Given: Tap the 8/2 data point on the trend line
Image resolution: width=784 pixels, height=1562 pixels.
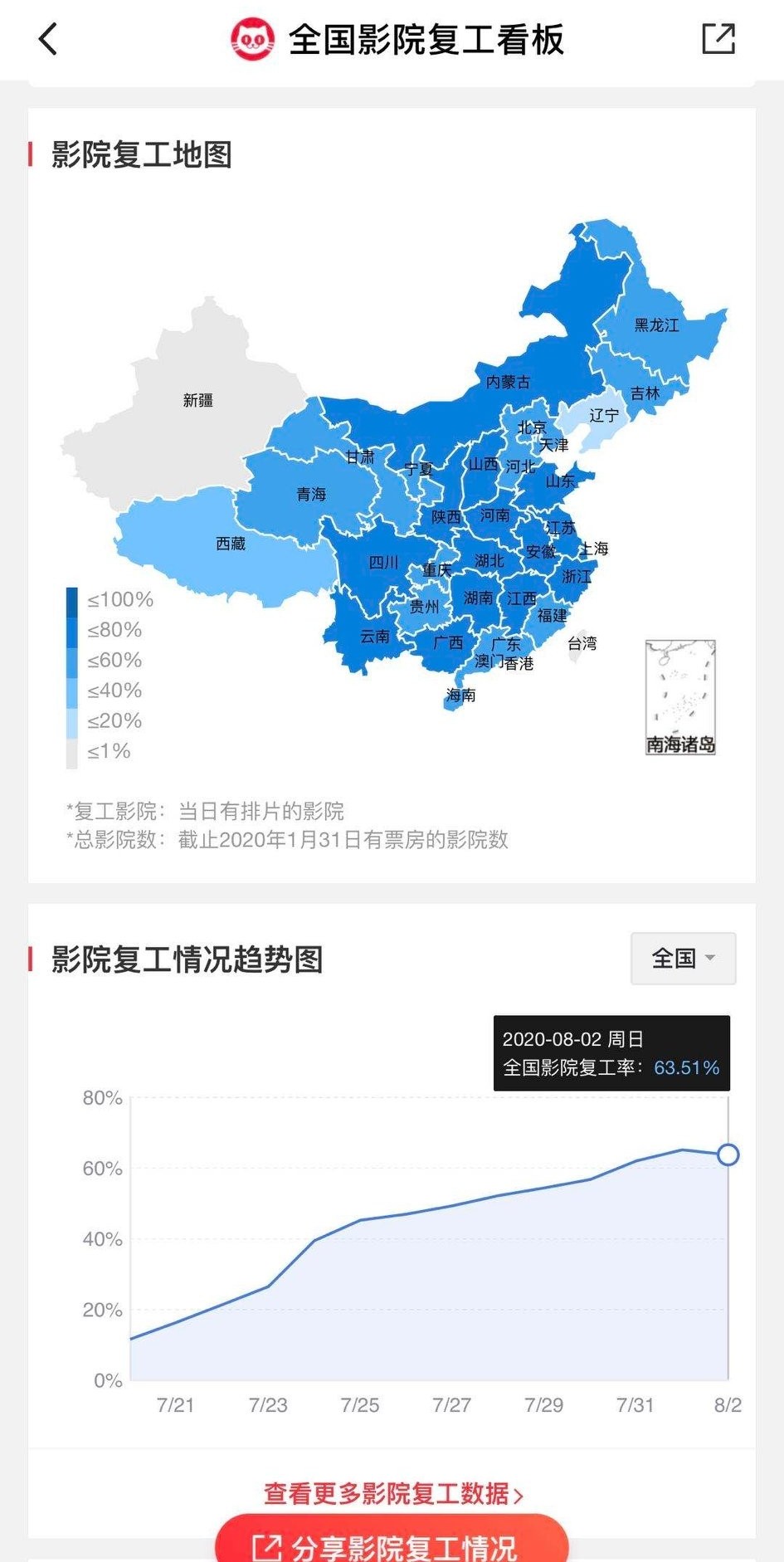Looking at the screenshot, I should (x=727, y=1153).
